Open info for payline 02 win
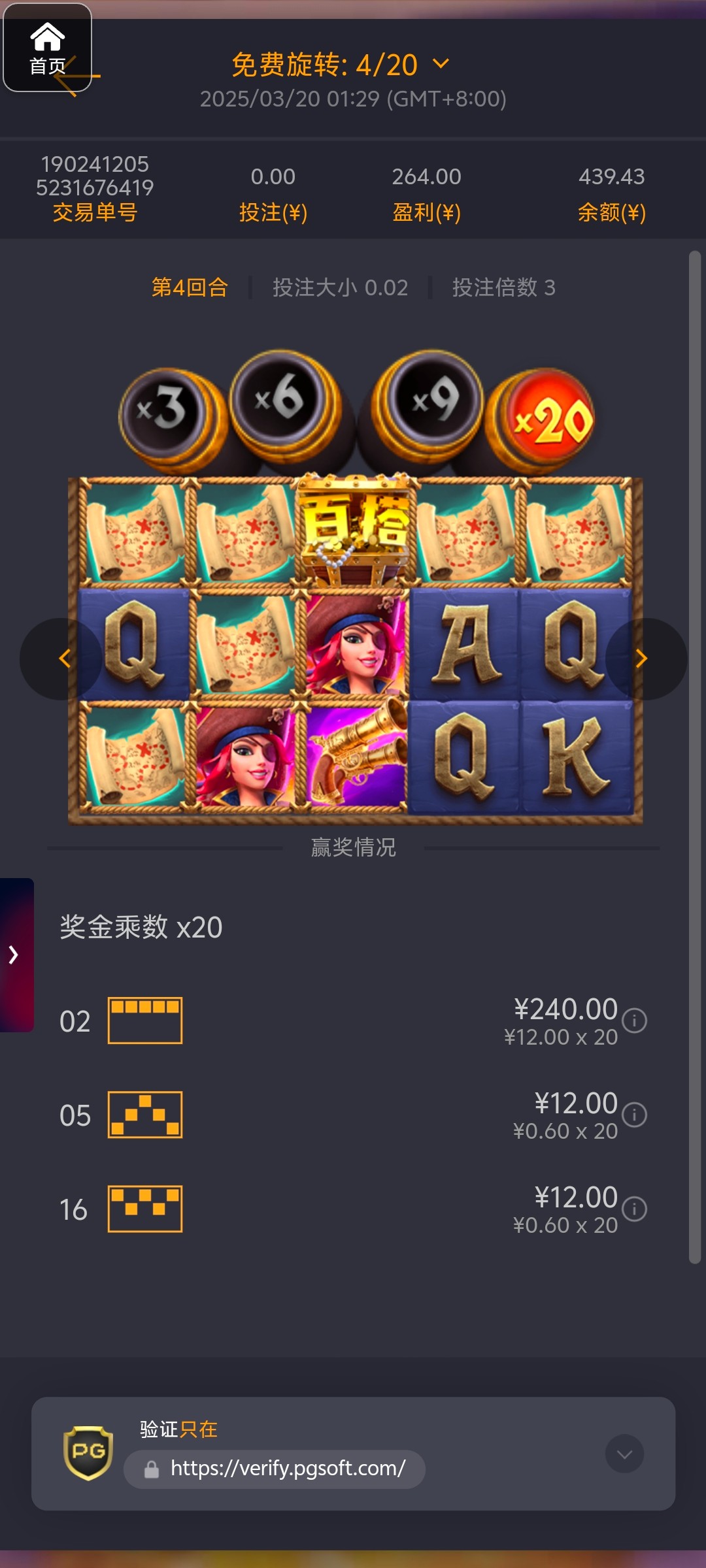This screenshot has width=706, height=1568. 634,1021
